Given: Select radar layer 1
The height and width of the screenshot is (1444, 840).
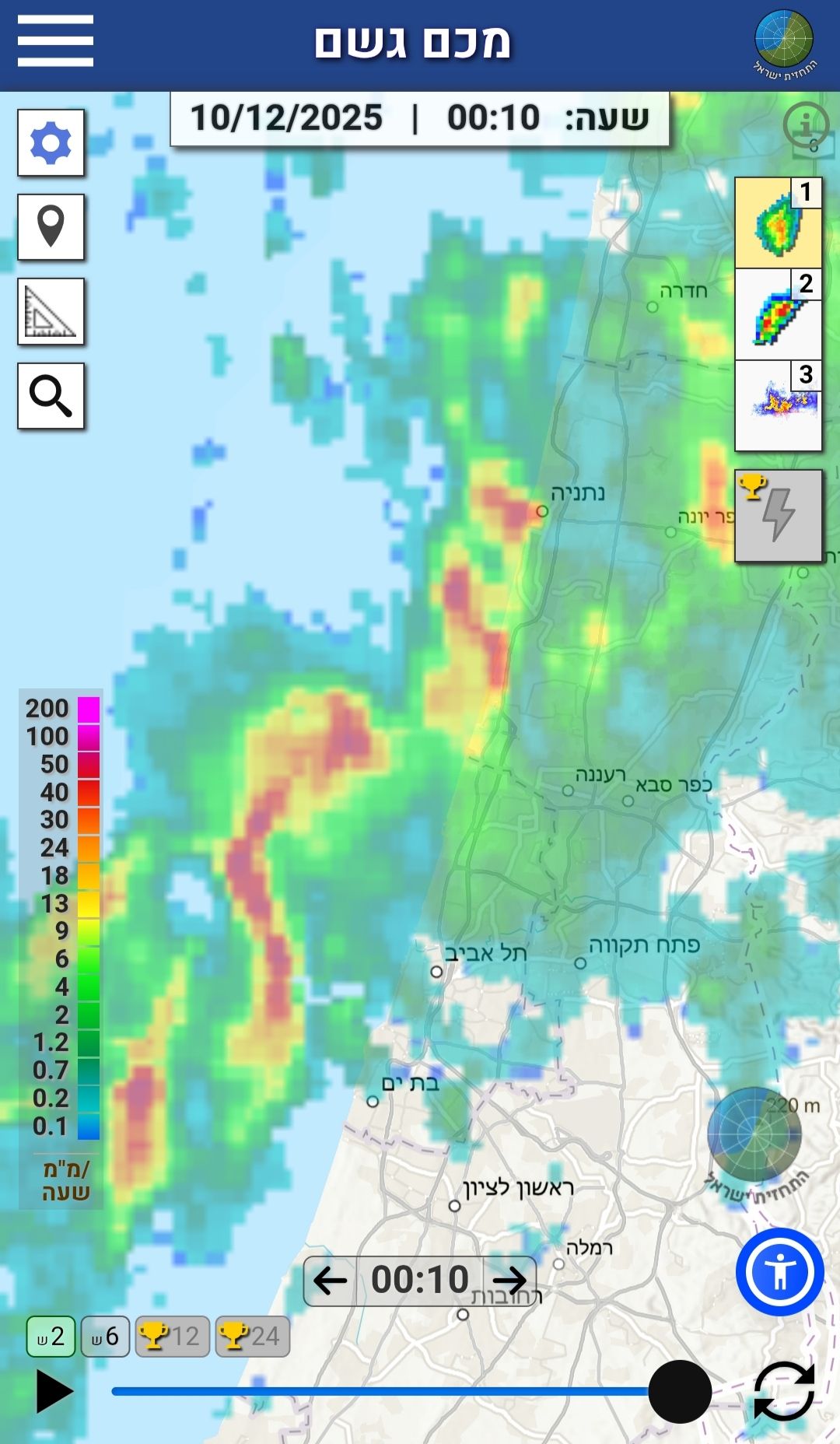Looking at the screenshot, I should 778,223.
